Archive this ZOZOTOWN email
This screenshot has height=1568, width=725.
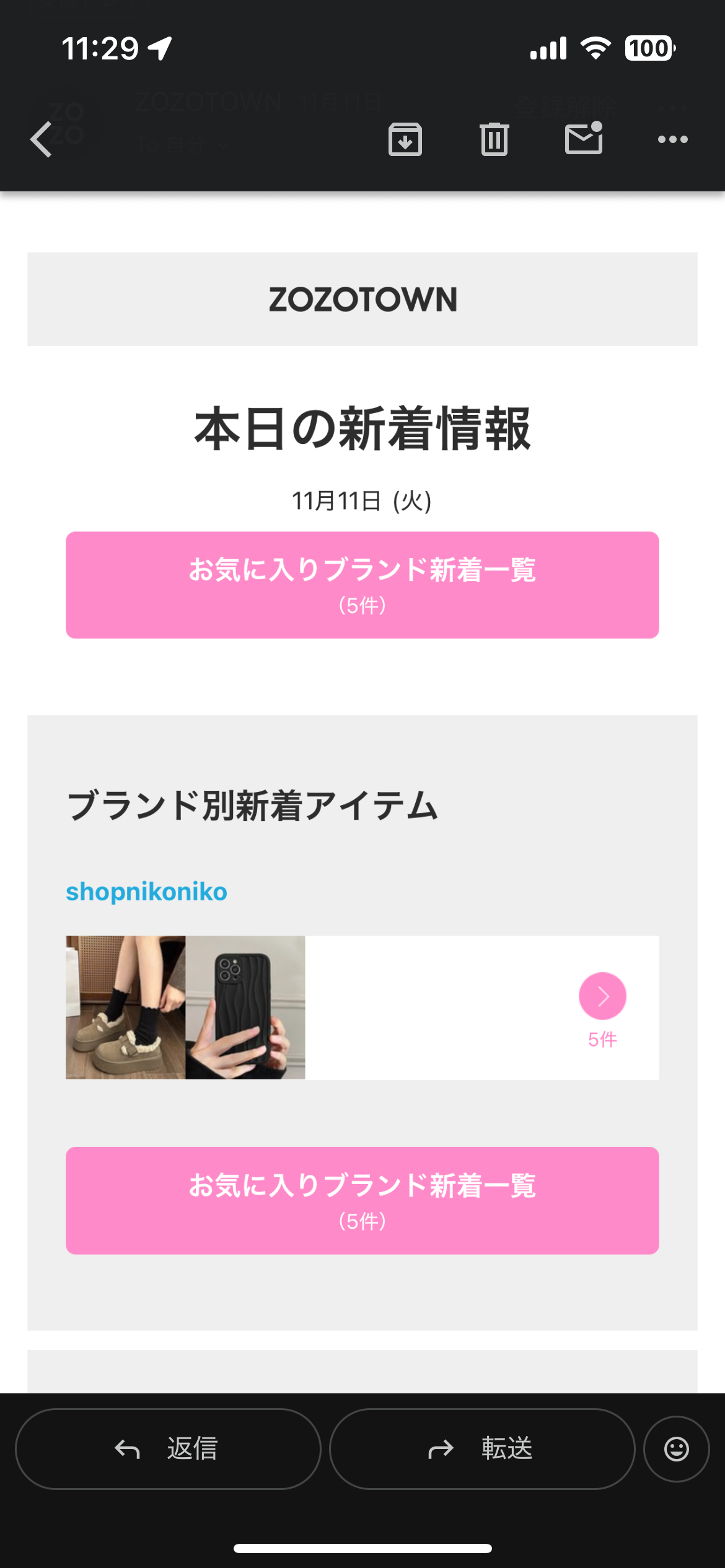click(x=405, y=139)
